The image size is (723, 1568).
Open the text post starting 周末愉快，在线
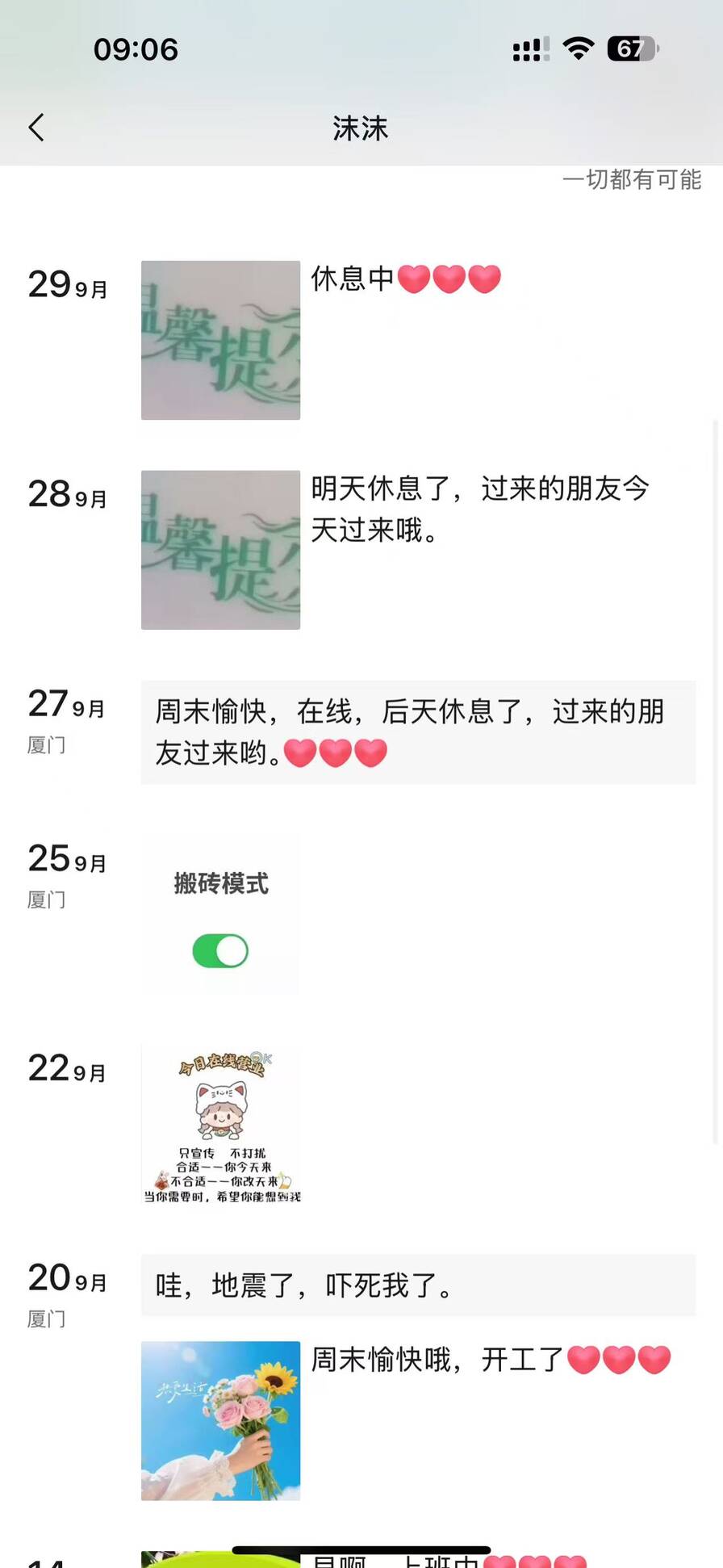point(418,732)
